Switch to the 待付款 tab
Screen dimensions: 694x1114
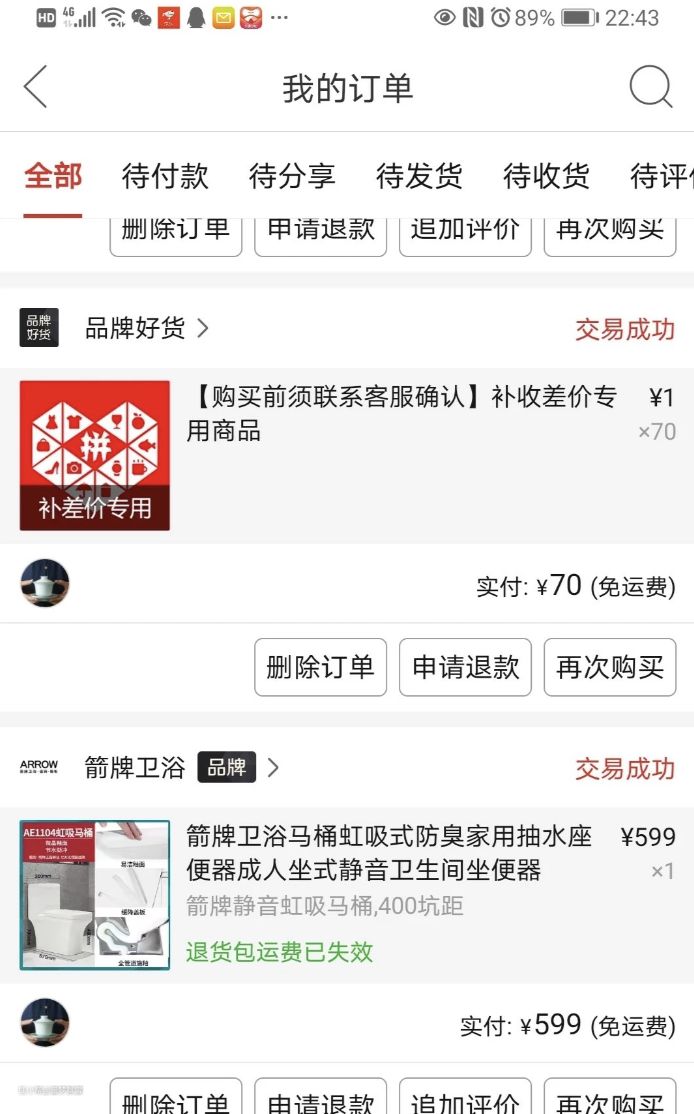pos(165,177)
